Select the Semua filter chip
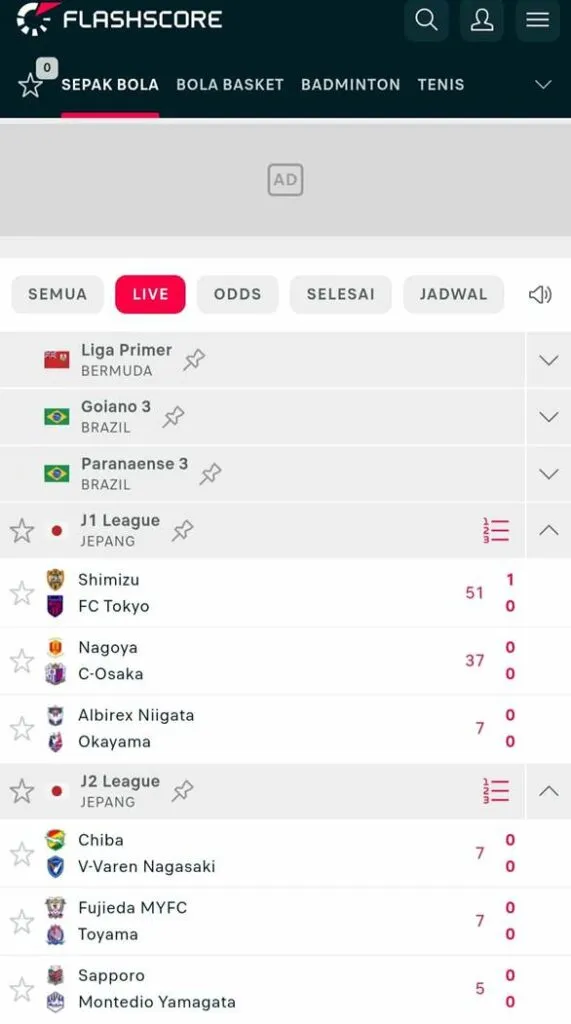This screenshot has width=571, height=1024. (x=57, y=295)
